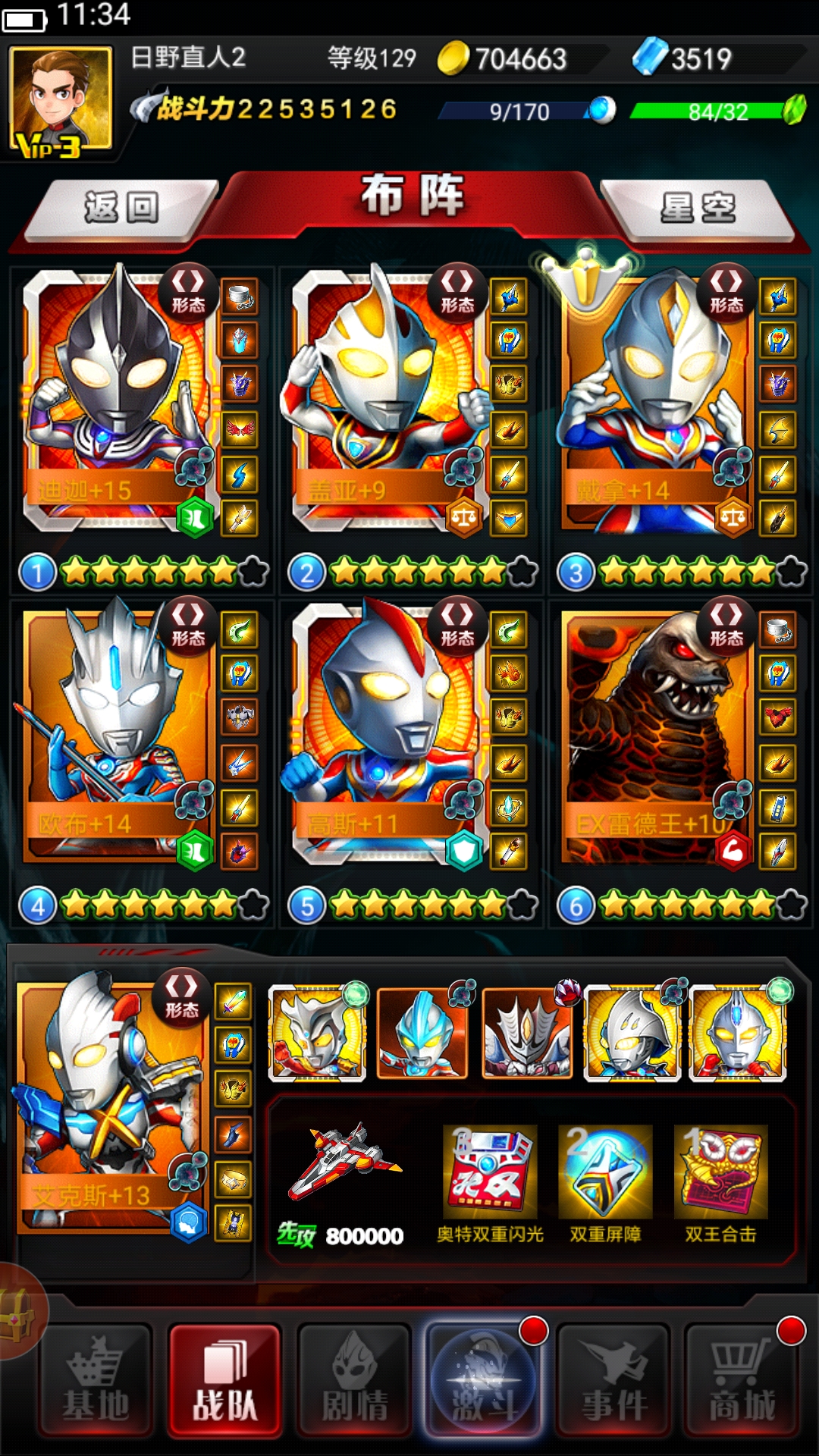Tap the 返回 back button

point(121,208)
